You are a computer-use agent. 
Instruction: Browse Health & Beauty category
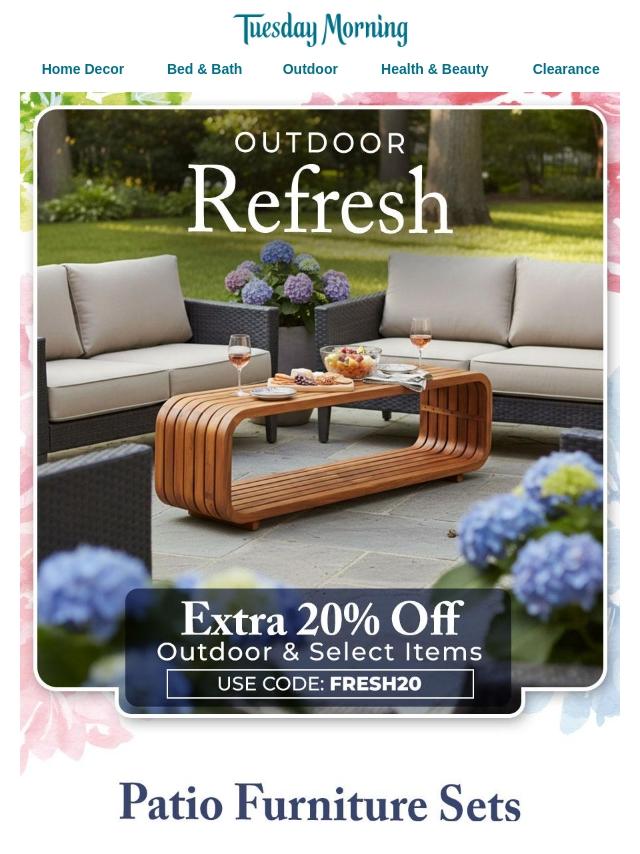pyautogui.click(x=434, y=69)
